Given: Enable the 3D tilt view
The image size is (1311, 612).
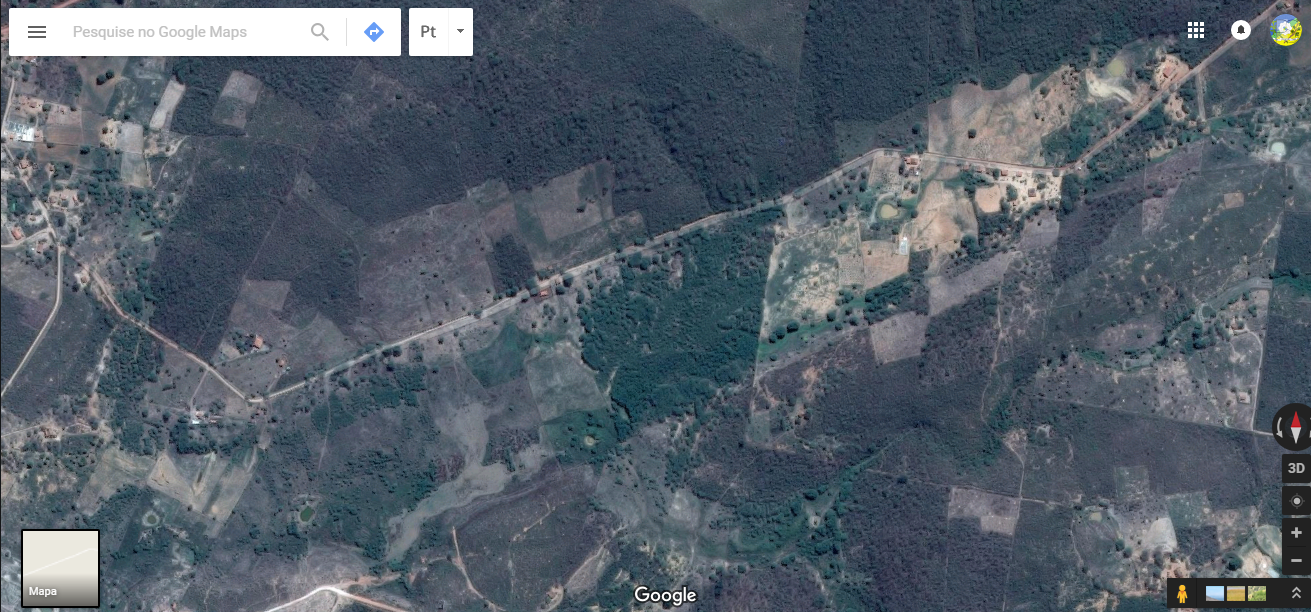Looking at the screenshot, I should click(x=1296, y=468).
